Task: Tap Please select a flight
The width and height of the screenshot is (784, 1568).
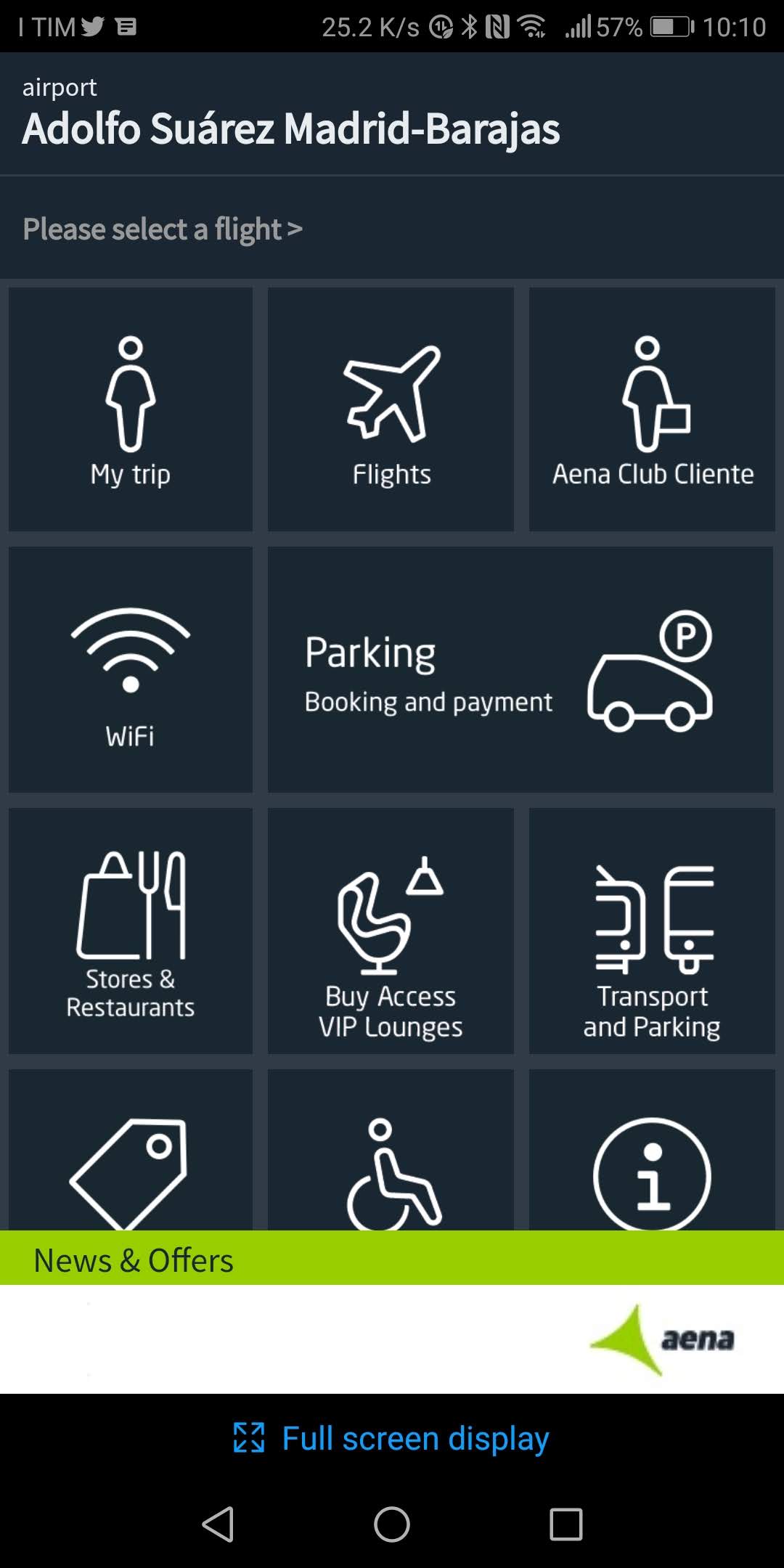Action: coord(163,229)
